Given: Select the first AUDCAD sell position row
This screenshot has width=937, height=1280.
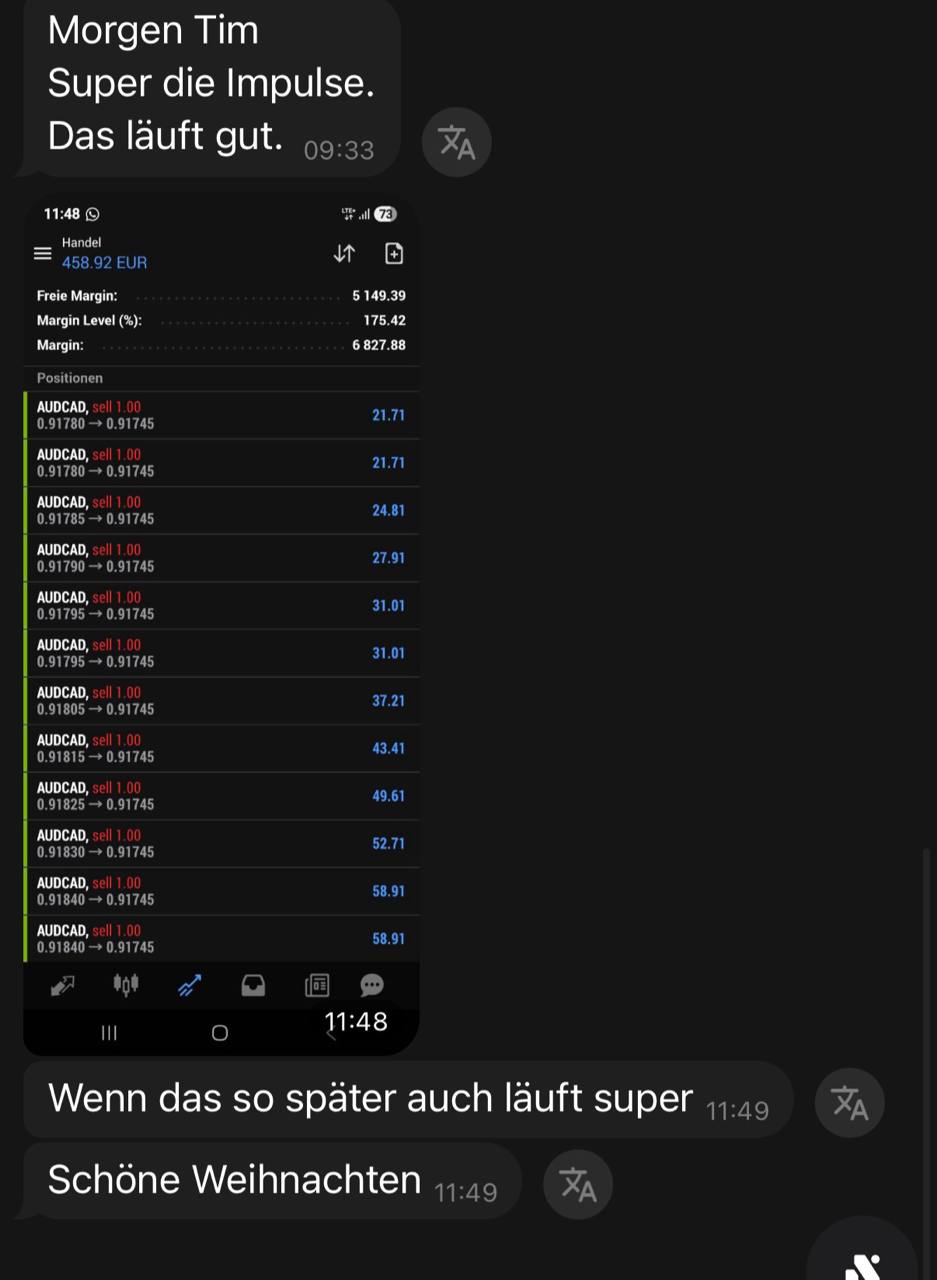Looking at the screenshot, I should pyautogui.click(x=220, y=415).
